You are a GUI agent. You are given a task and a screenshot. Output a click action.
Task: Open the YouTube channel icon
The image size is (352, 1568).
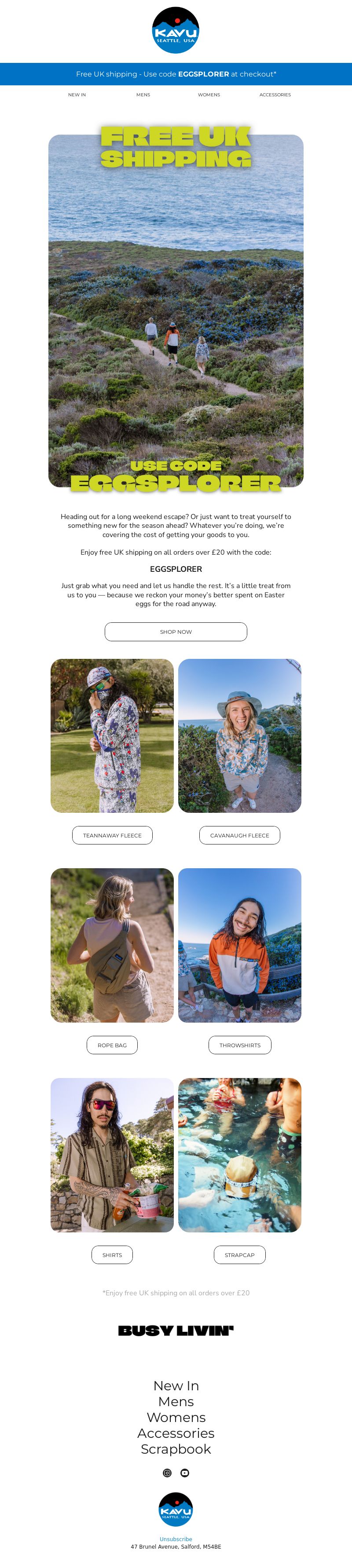coord(184,1473)
